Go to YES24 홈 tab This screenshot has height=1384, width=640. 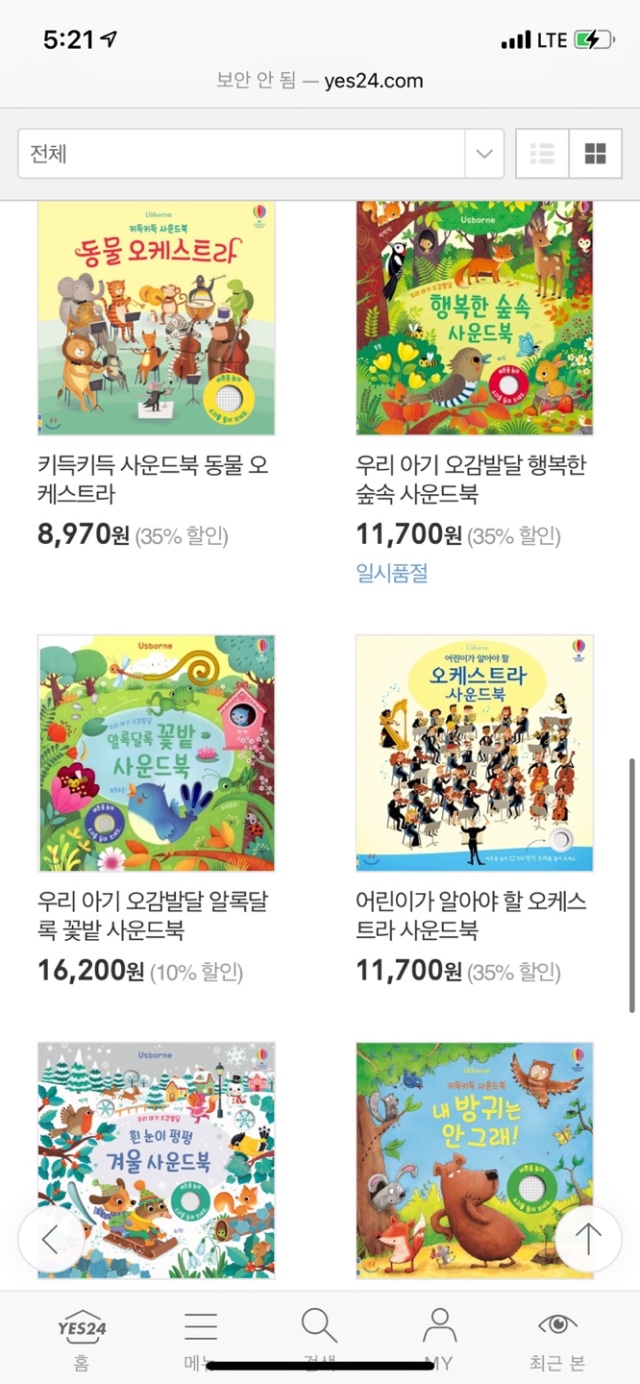coord(81,1338)
